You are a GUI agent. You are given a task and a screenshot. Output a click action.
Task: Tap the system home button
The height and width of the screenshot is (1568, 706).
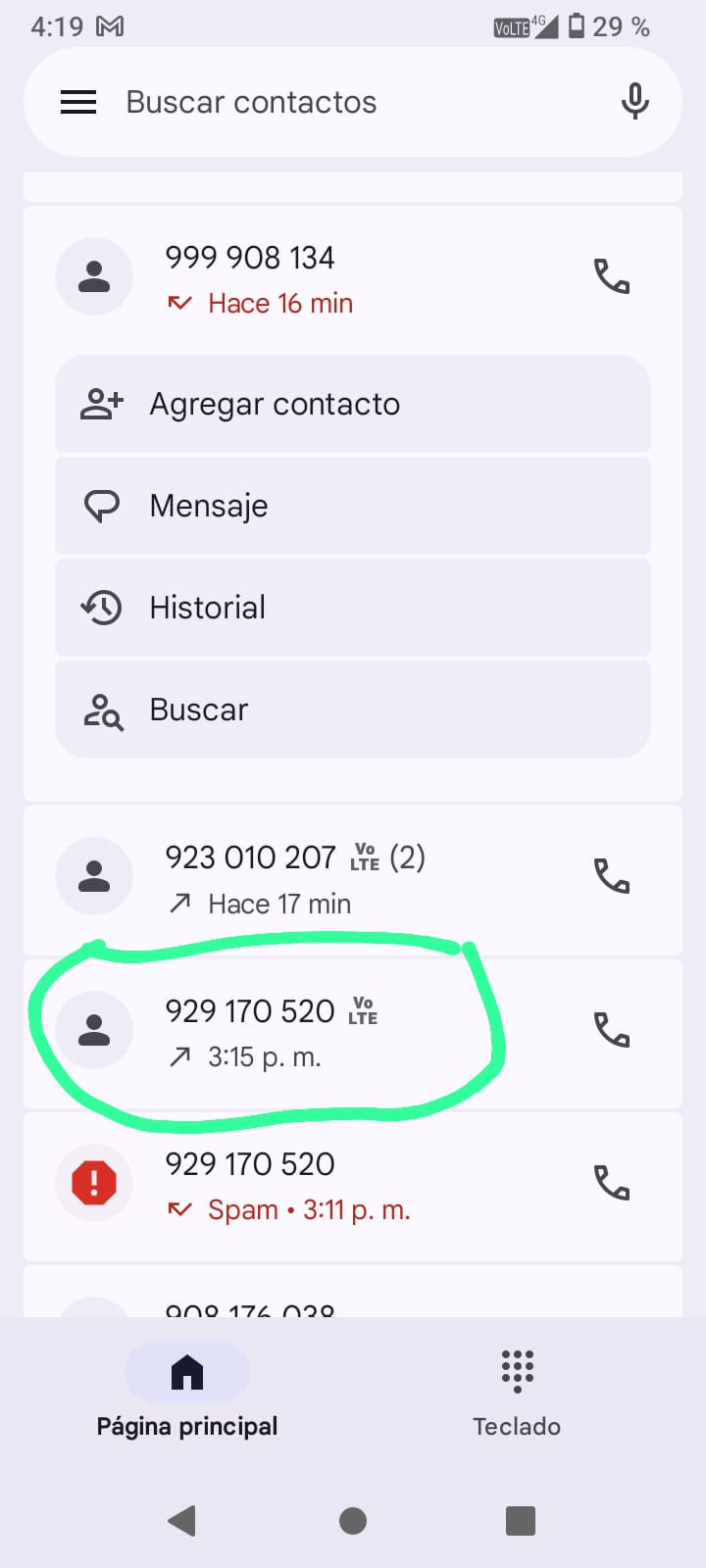[x=353, y=1520]
